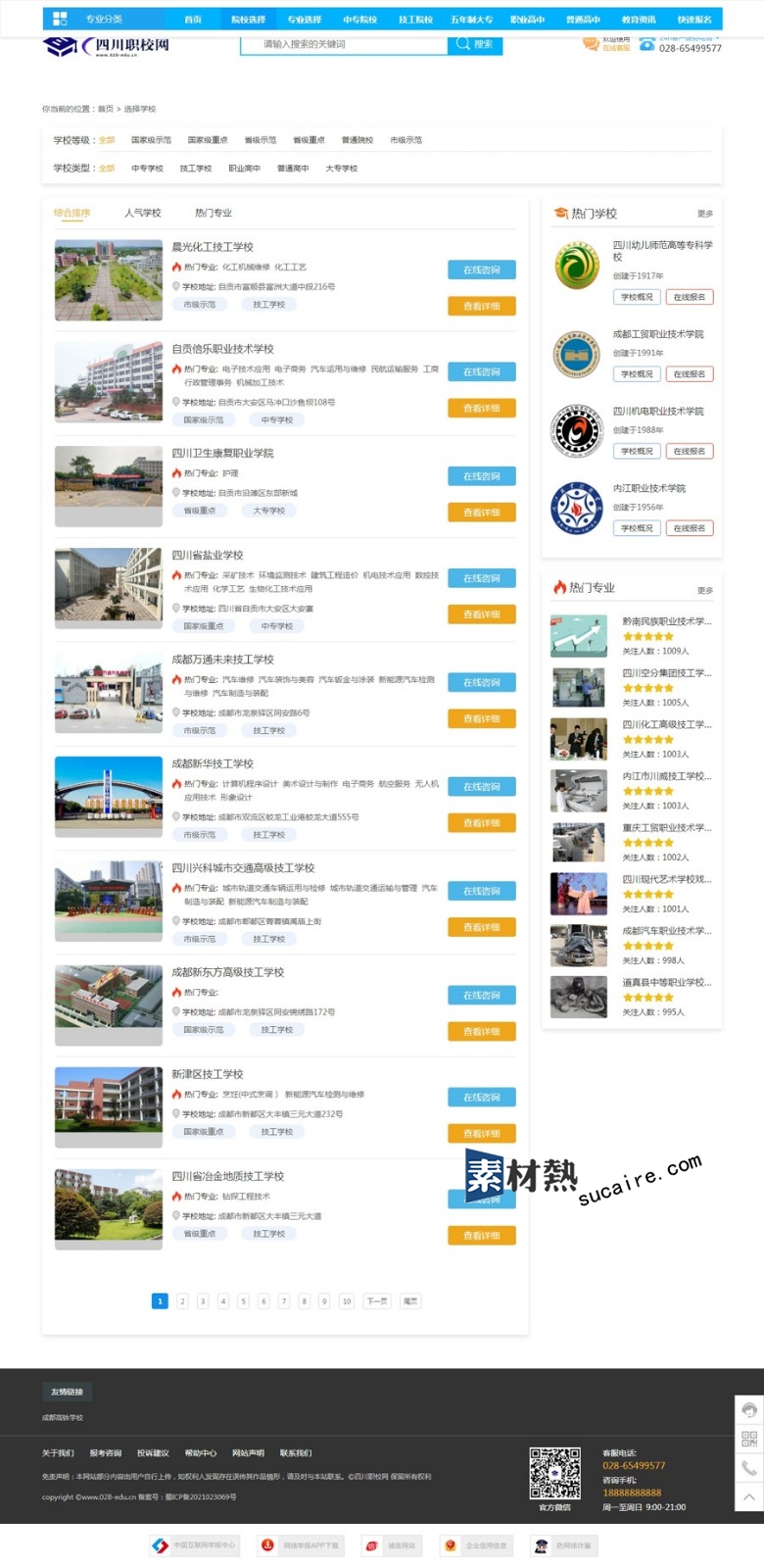This screenshot has width=764, height=1568.
Task: Open 关于我们 in the footer links
Action: 58,1453
